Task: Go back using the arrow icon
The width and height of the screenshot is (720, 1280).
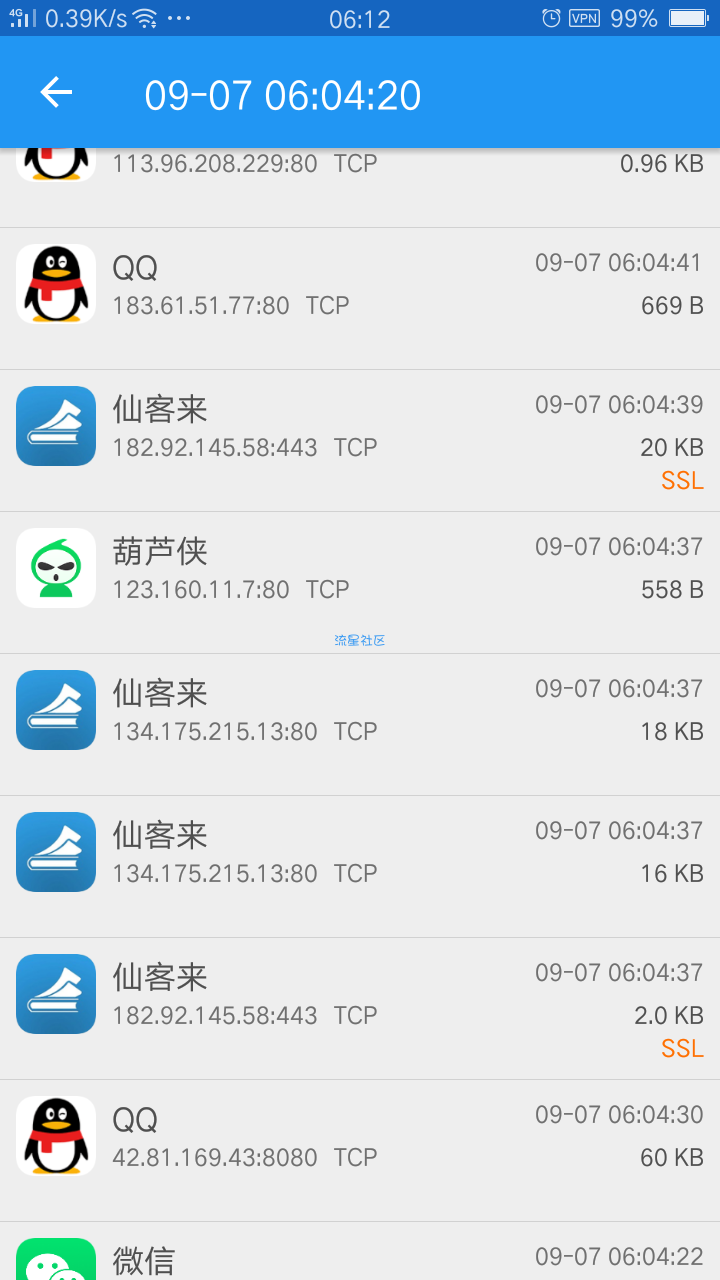Action: tap(56, 93)
